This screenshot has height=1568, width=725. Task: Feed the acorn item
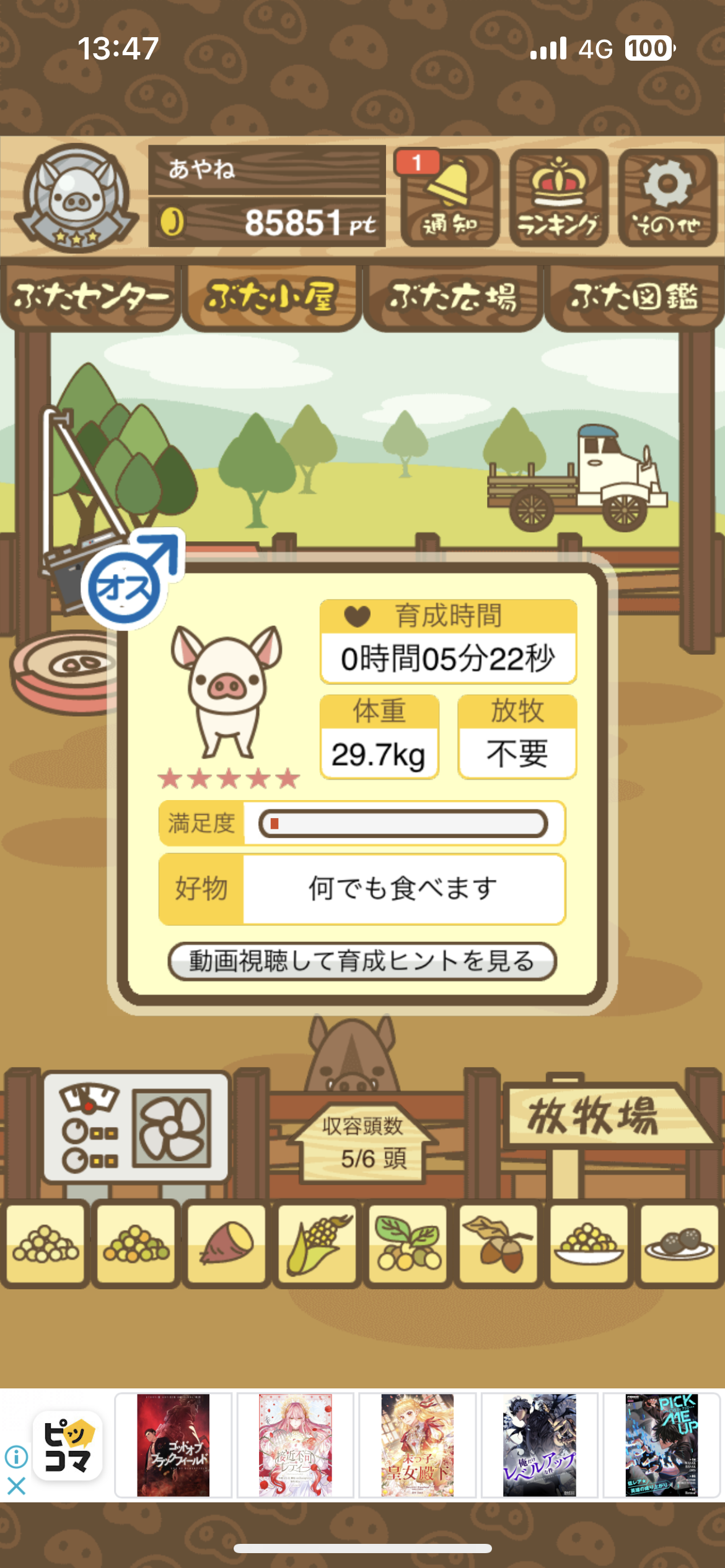tap(498, 1244)
